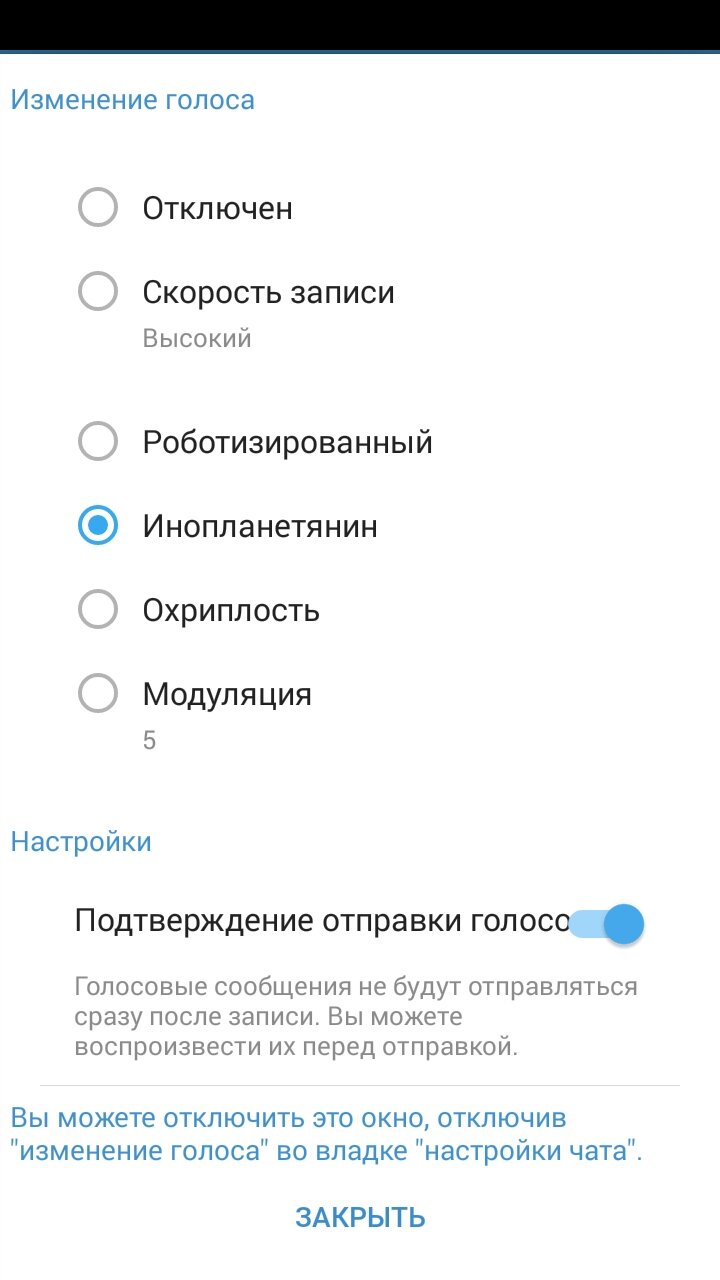Screen dimensions: 720x1280
Task: Tap the selected Инопланетянин option
Action: [x=98, y=526]
